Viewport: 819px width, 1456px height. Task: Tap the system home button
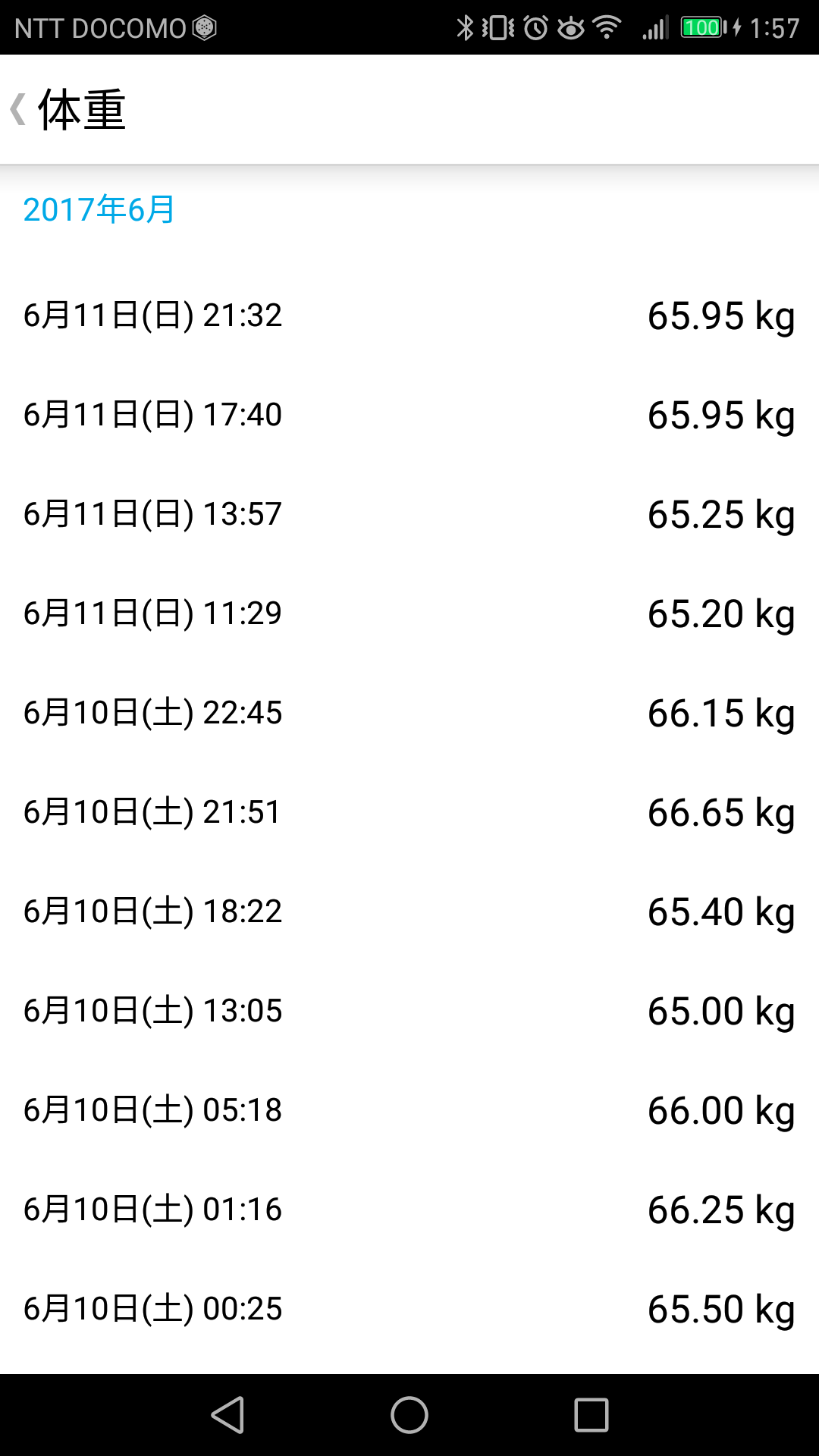(409, 1415)
